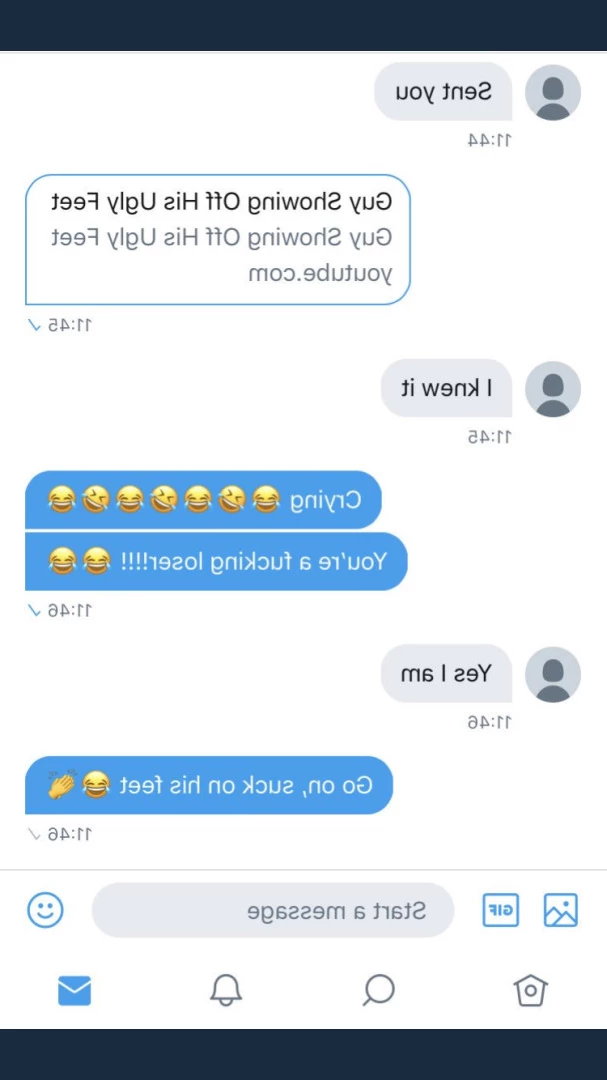Attach a photo with the image icon
This screenshot has height=1080, width=607.
point(561,911)
